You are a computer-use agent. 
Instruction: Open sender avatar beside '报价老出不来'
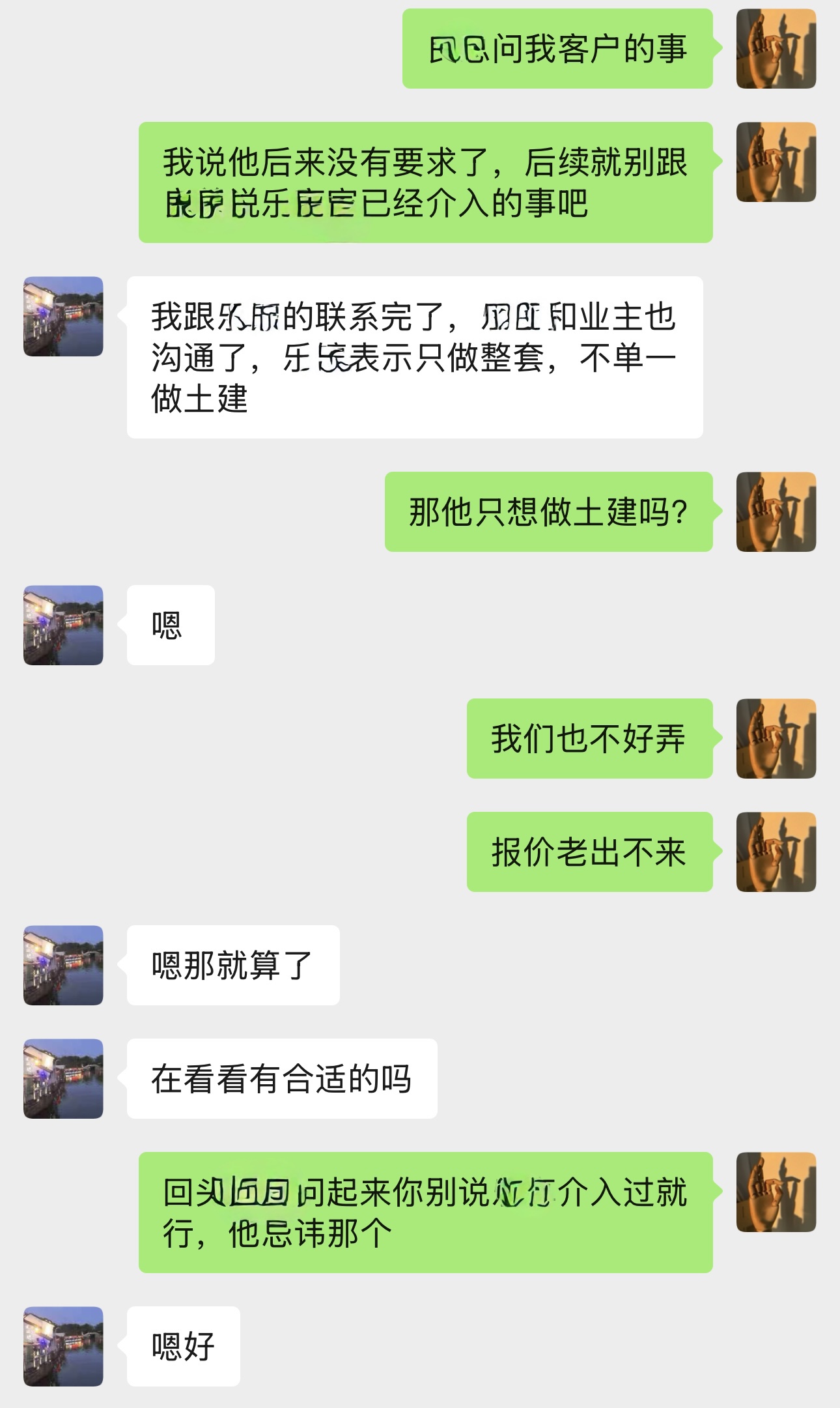(776, 852)
